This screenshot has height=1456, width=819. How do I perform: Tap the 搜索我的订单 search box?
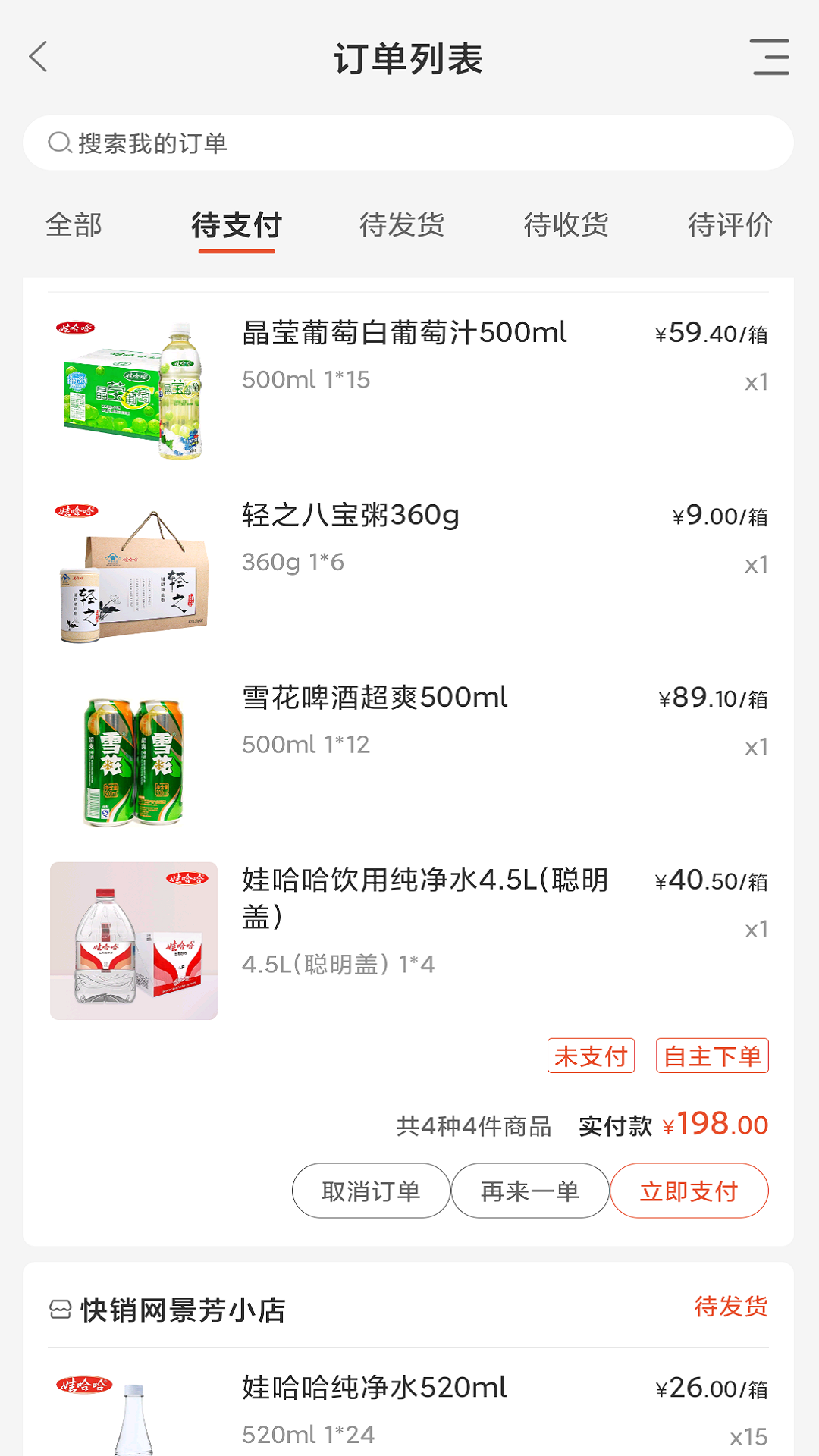point(408,143)
